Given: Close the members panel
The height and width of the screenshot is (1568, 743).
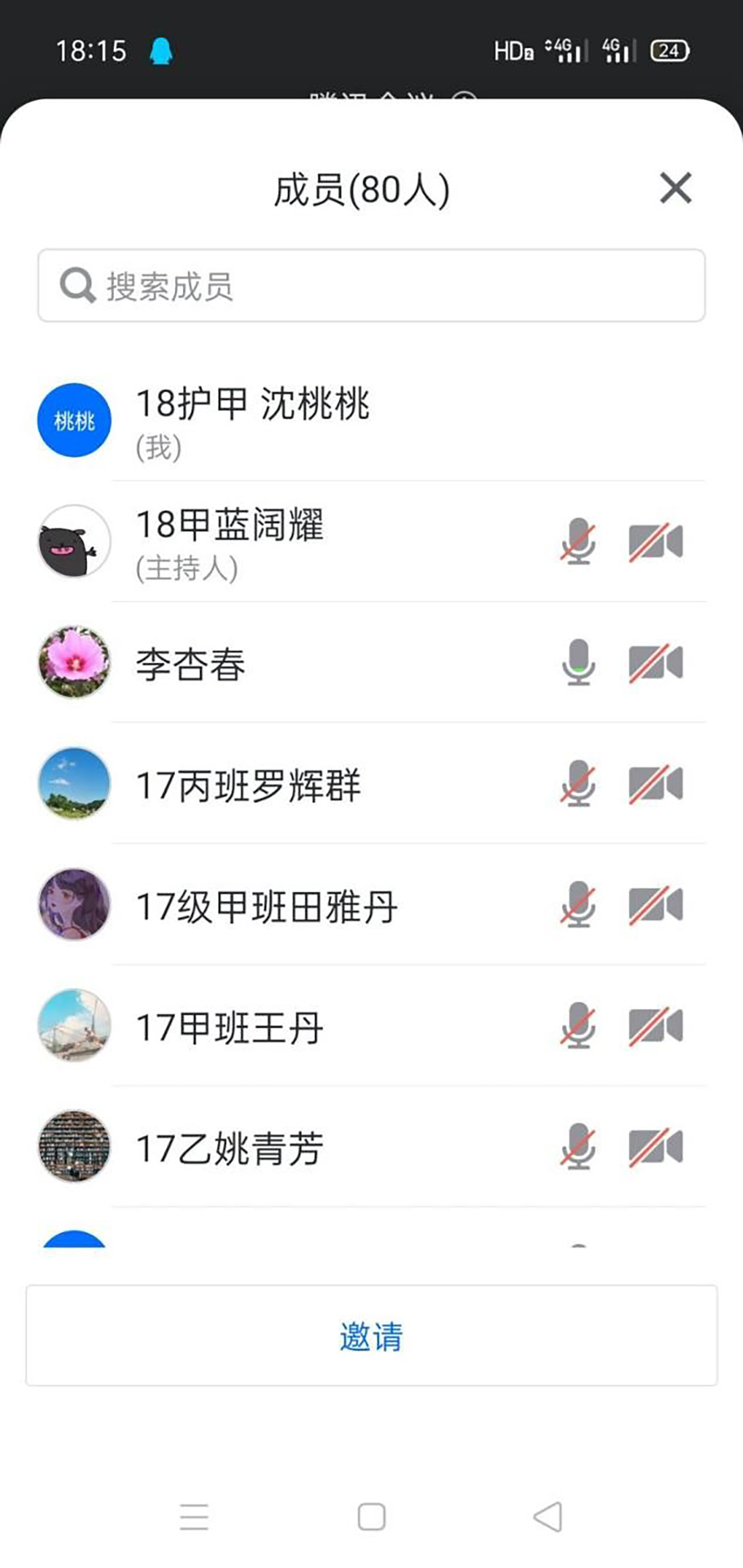Looking at the screenshot, I should click(676, 188).
